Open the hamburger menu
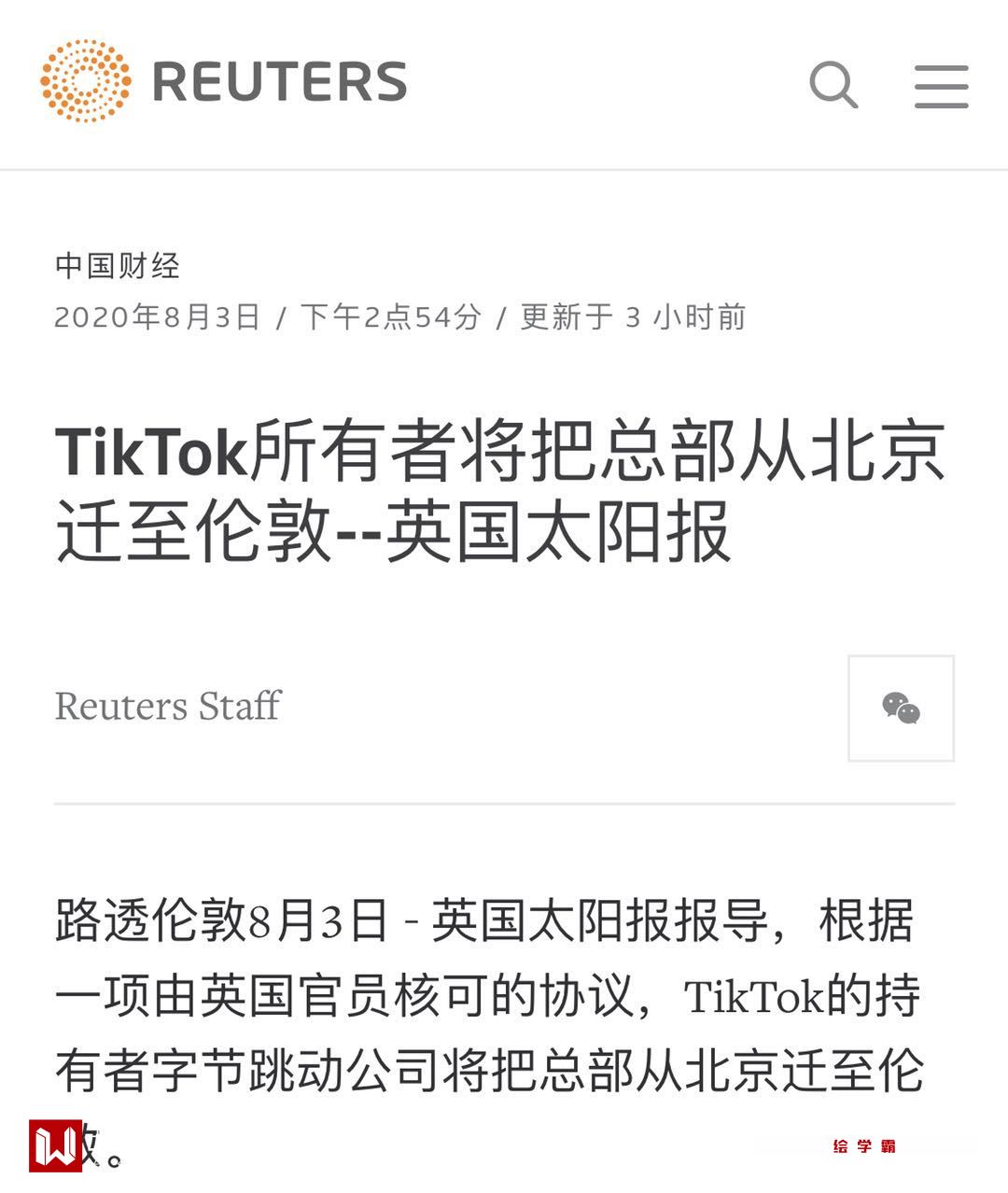Image resolution: width=1008 pixels, height=1193 pixels. point(941,86)
